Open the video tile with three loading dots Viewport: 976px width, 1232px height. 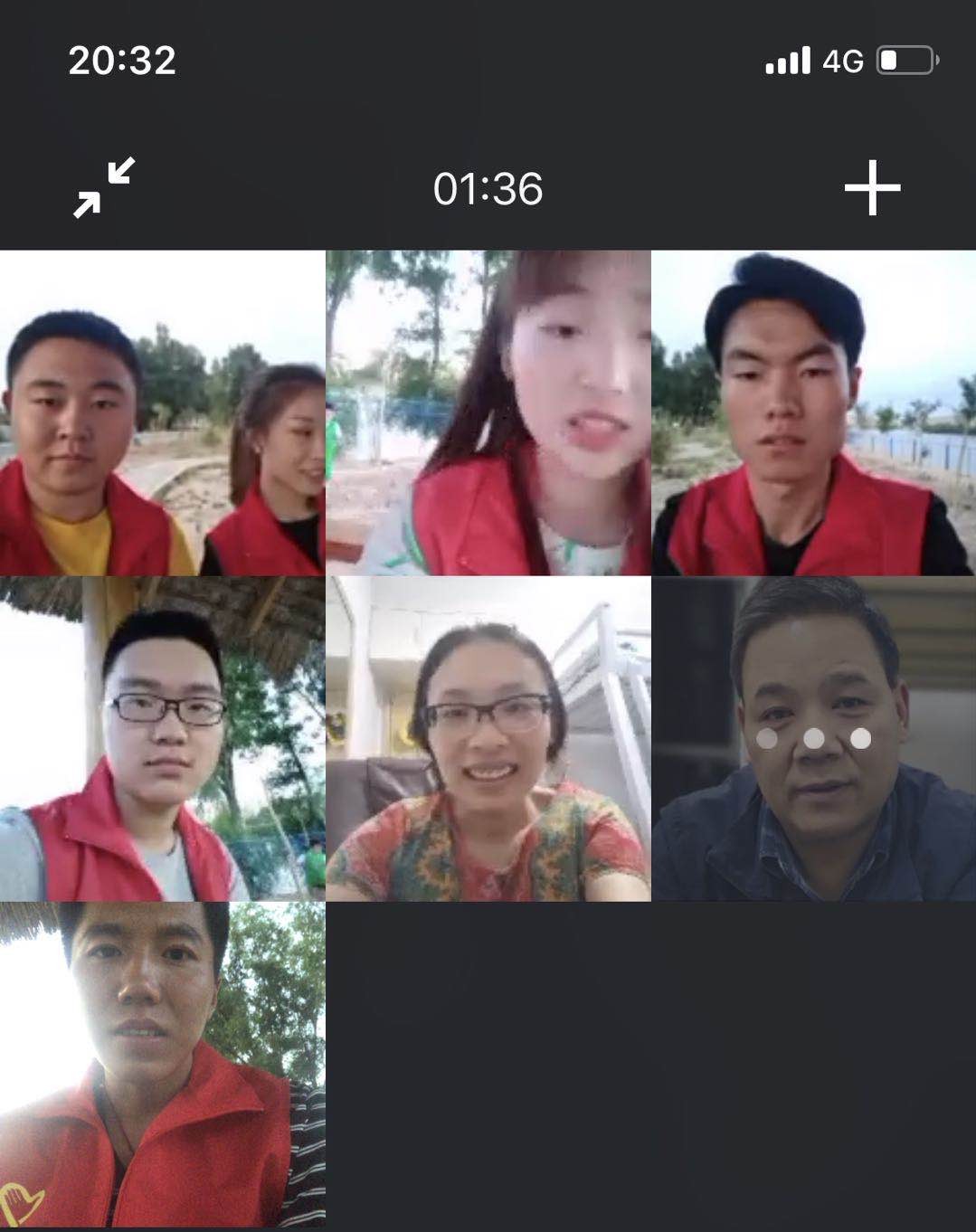click(x=813, y=739)
